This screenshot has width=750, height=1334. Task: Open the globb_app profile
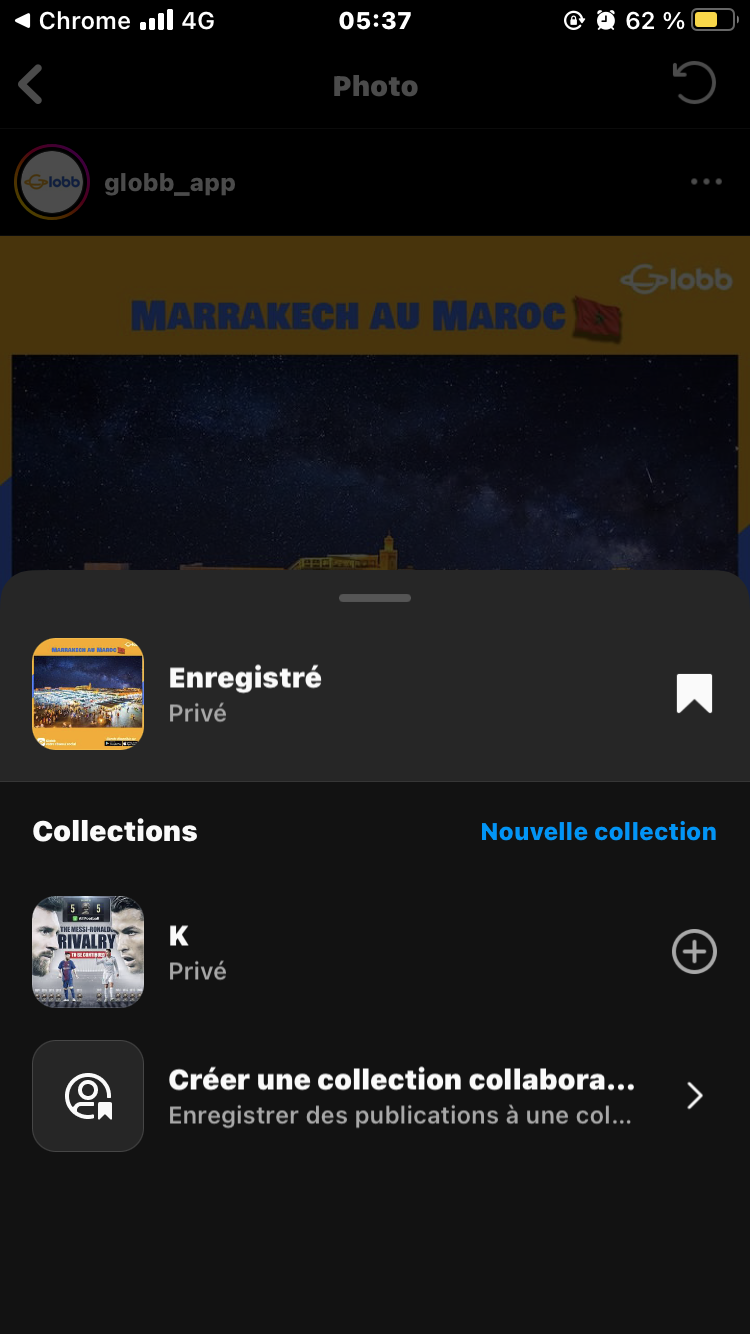pyautogui.click(x=169, y=183)
